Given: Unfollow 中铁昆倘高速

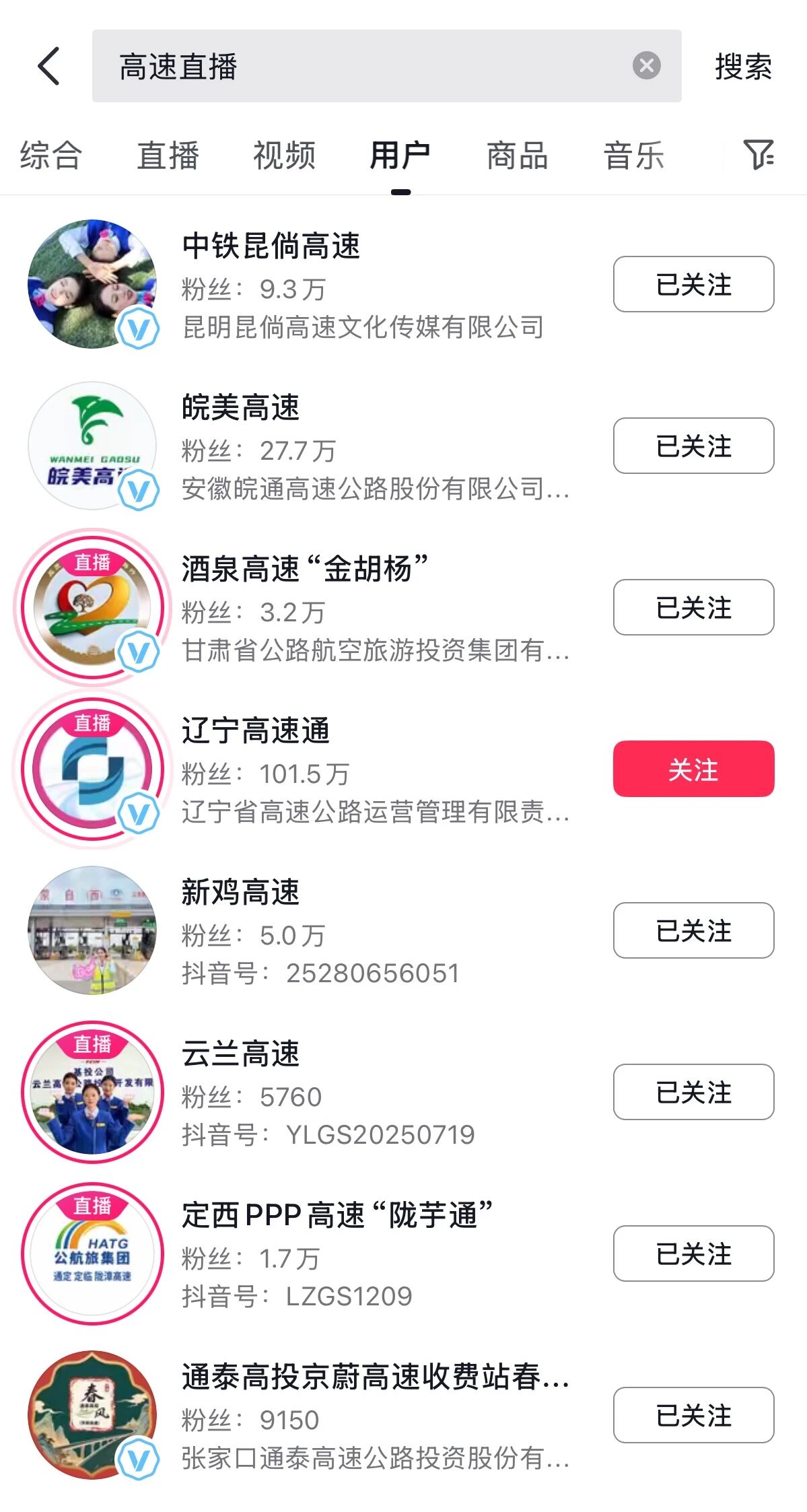Looking at the screenshot, I should point(693,284).
